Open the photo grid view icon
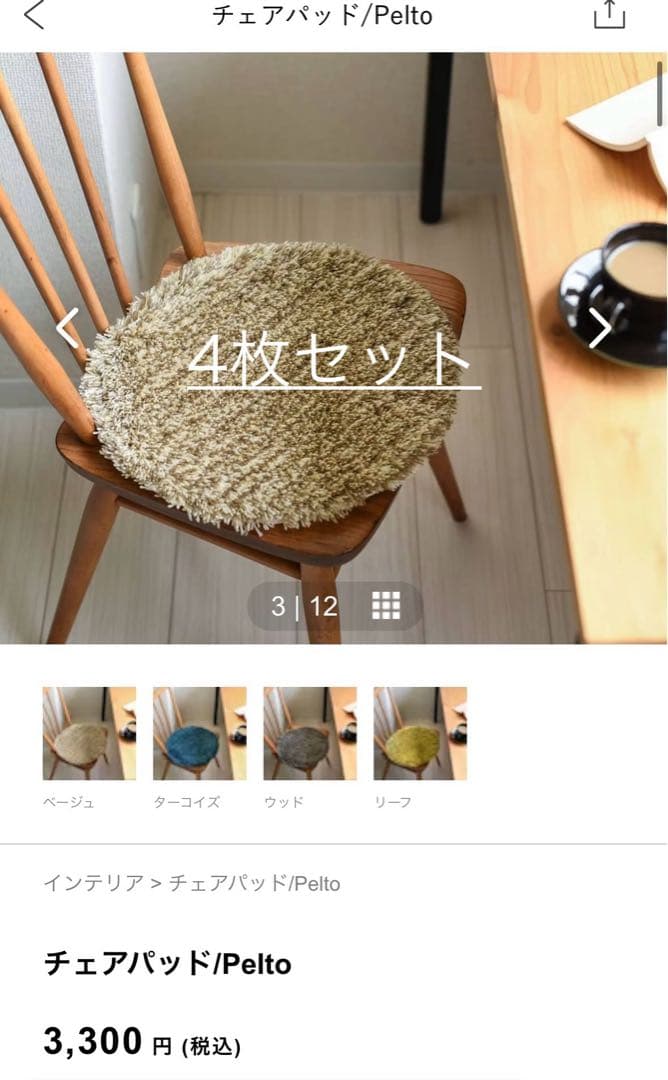 (386, 605)
